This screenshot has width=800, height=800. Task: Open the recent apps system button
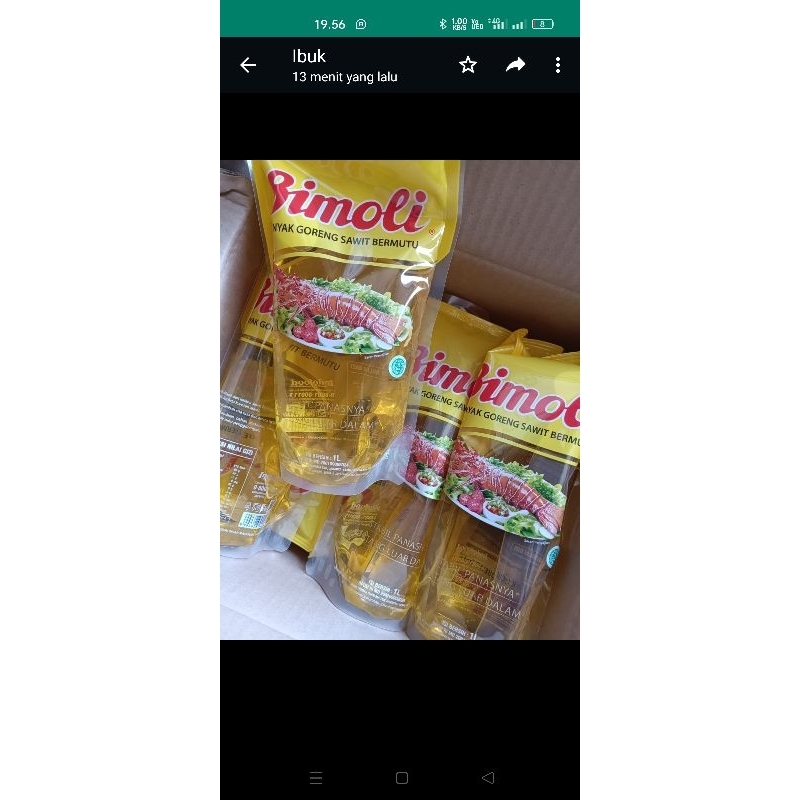[316, 777]
